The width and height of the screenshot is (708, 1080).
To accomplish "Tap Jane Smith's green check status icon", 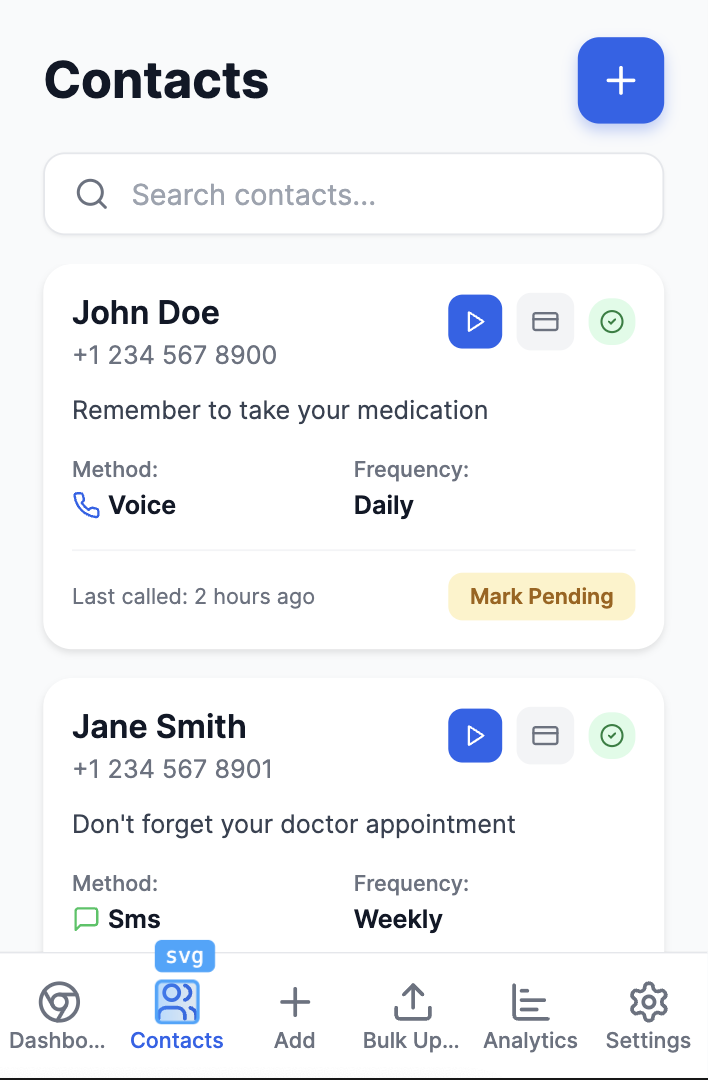I will tap(612, 736).
